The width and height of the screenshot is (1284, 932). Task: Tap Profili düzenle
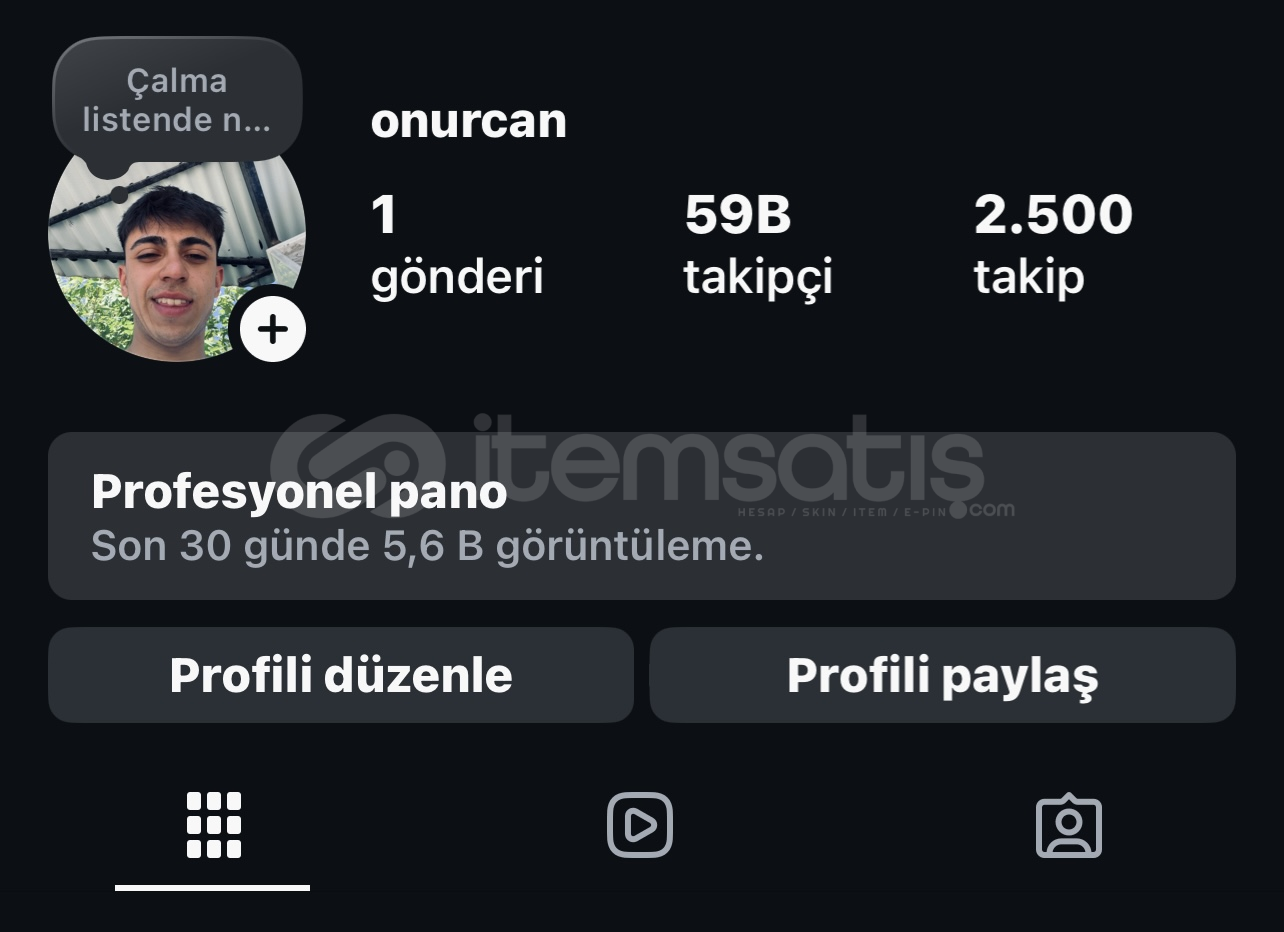coord(341,675)
